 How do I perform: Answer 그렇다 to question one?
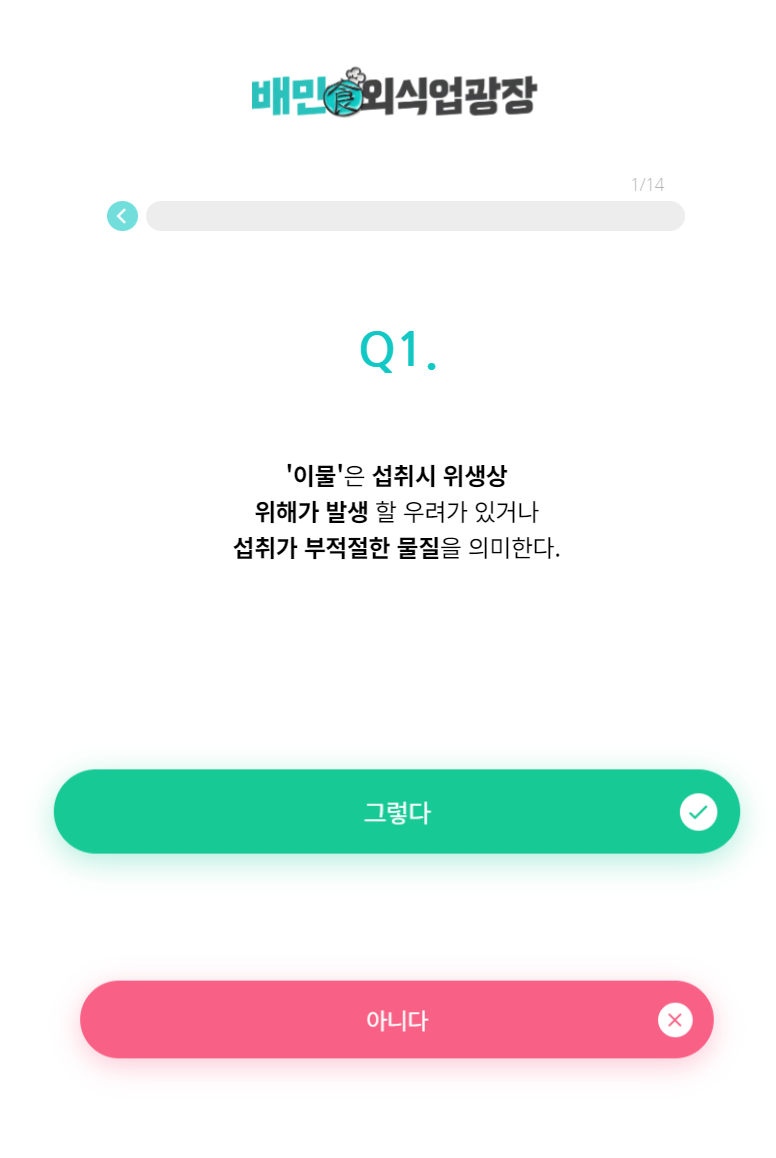397,812
